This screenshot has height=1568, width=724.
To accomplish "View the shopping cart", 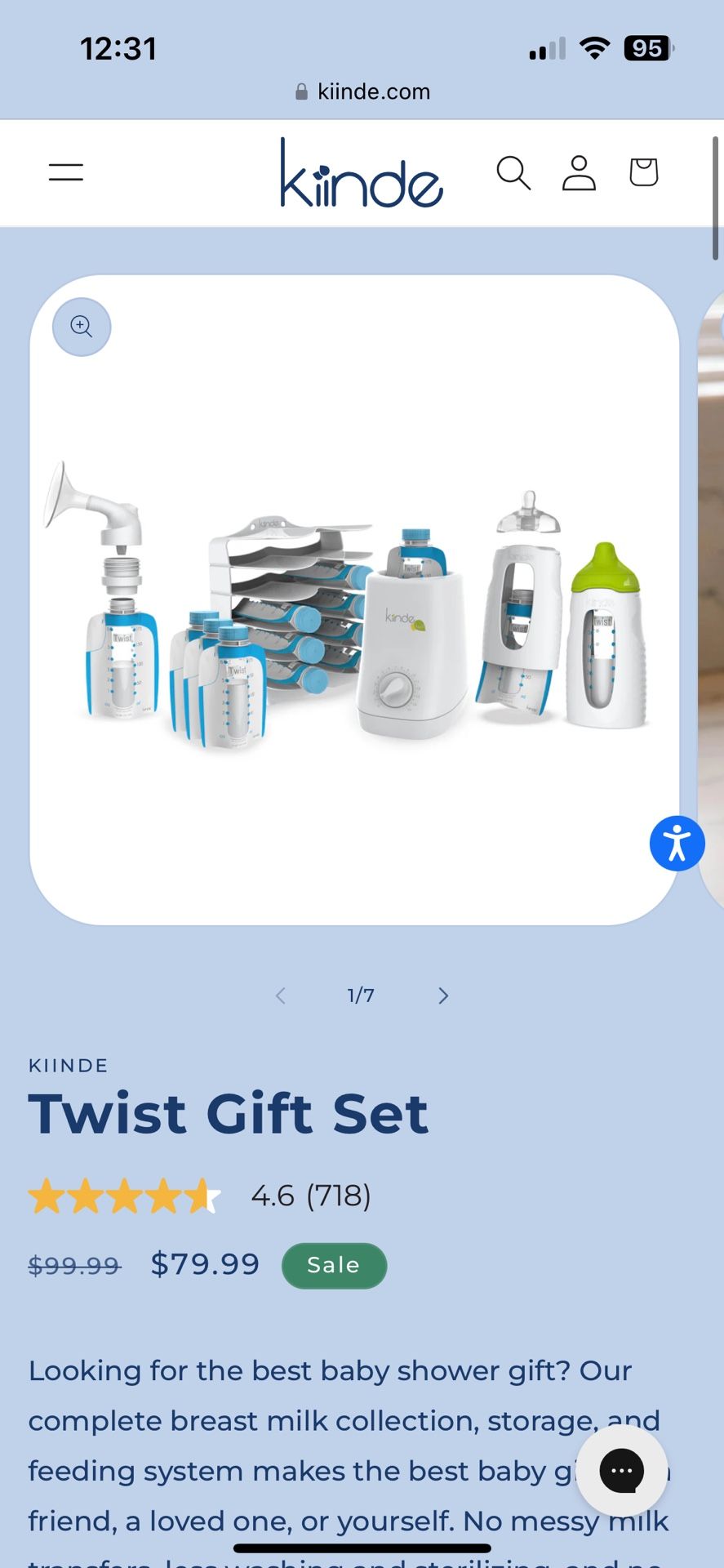I will click(643, 172).
